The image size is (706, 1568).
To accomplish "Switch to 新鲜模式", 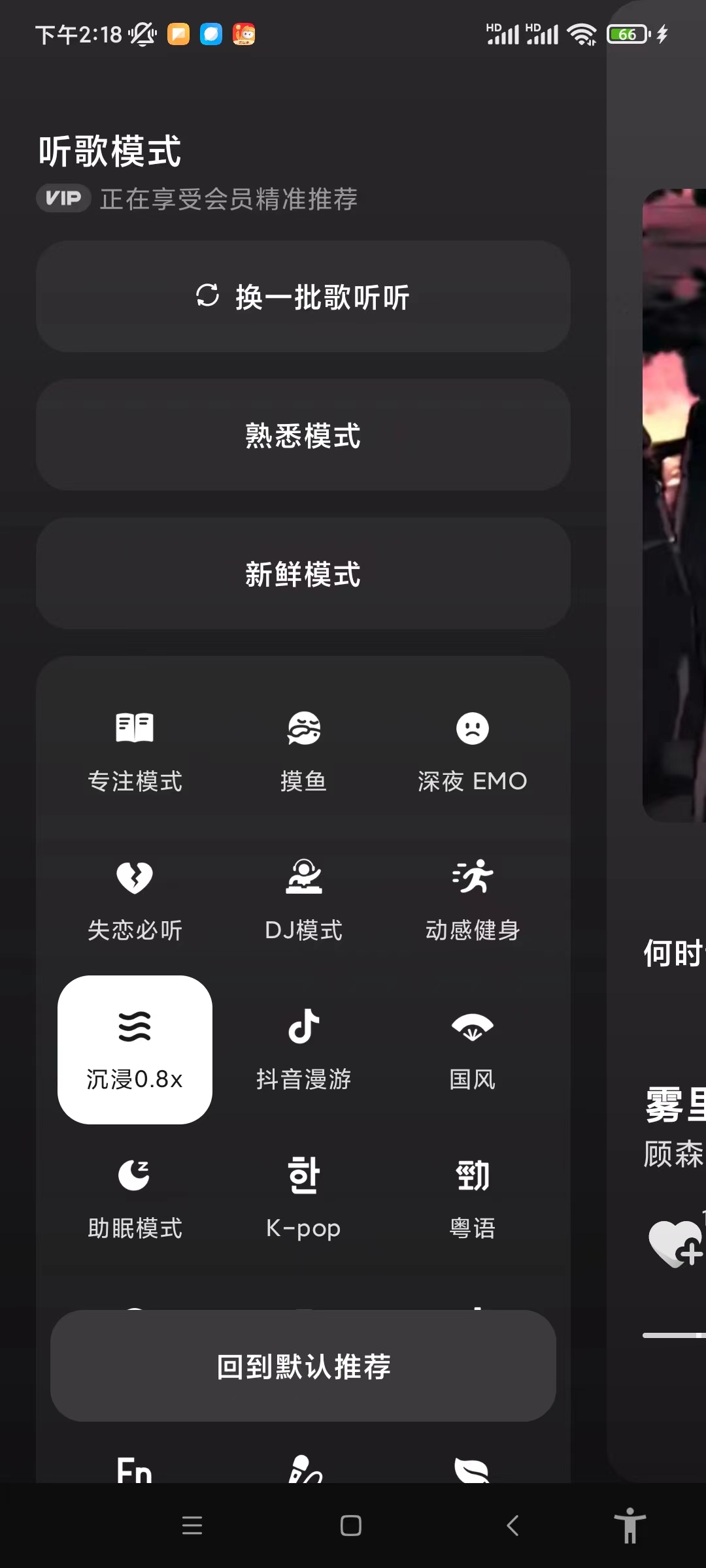I will tap(303, 574).
